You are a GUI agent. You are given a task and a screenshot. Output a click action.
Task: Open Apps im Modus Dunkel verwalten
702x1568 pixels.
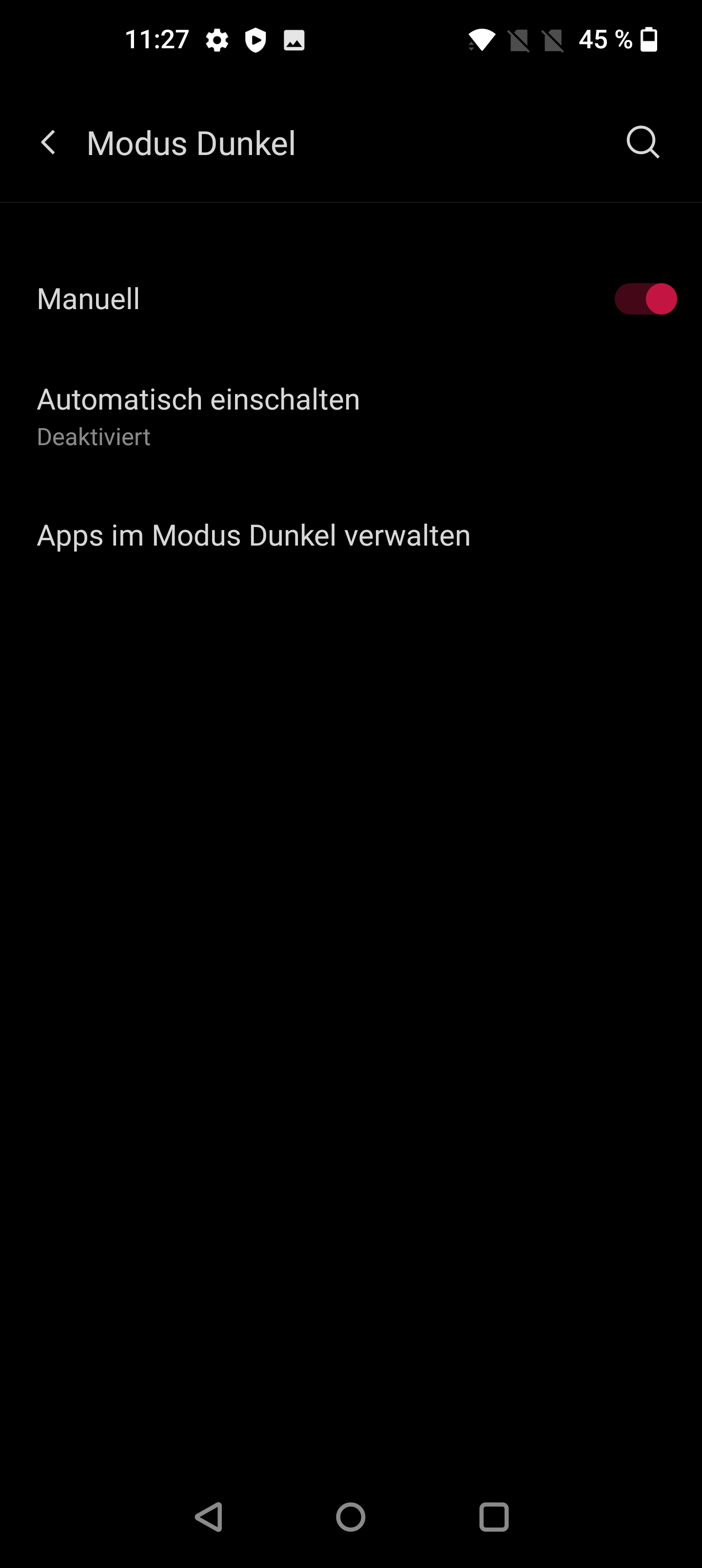[x=351, y=536]
